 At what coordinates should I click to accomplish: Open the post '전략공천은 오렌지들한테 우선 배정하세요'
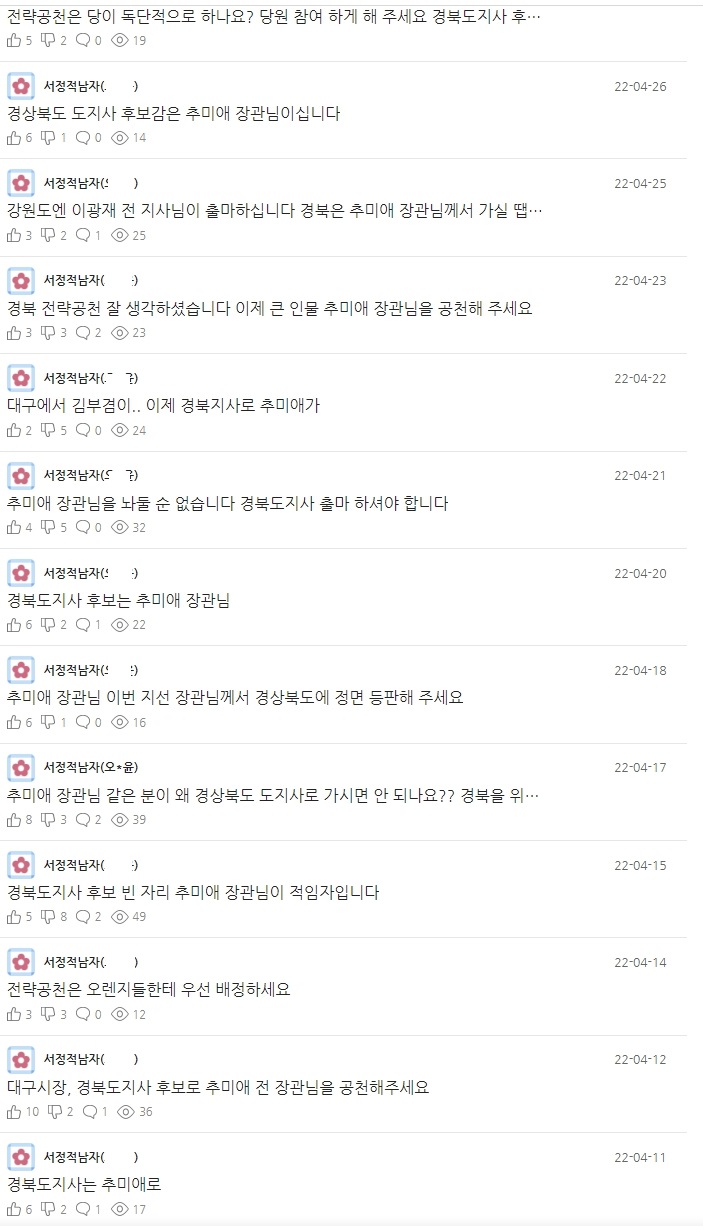pyautogui.click(x=149, y=989)
